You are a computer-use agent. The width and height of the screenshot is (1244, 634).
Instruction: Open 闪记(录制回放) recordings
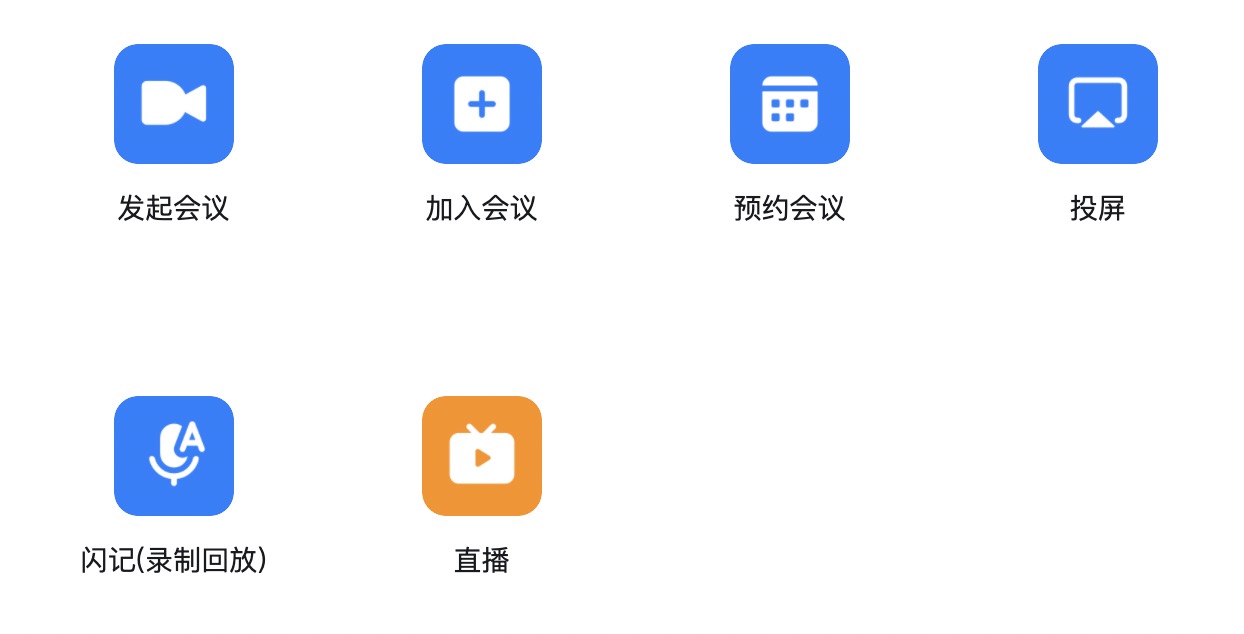coord(174,456)
